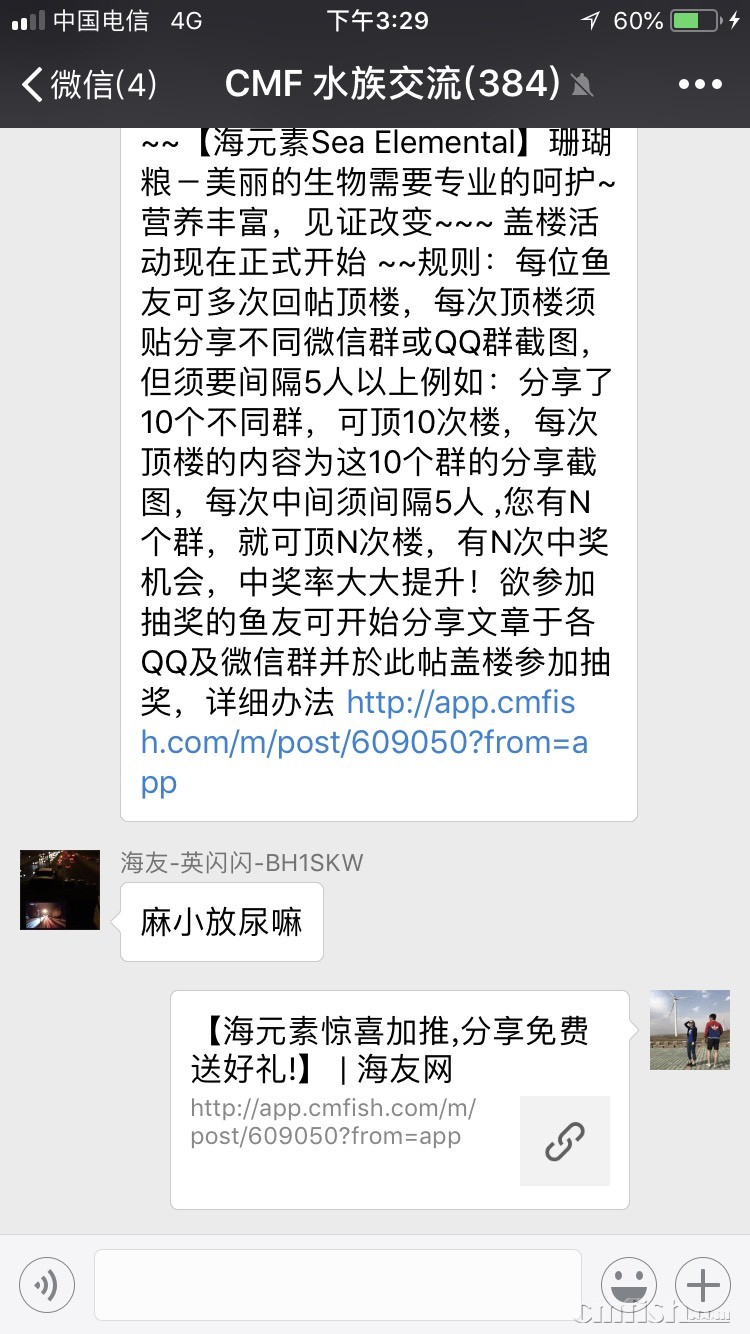Open the emoji sticker panel

629,1284
